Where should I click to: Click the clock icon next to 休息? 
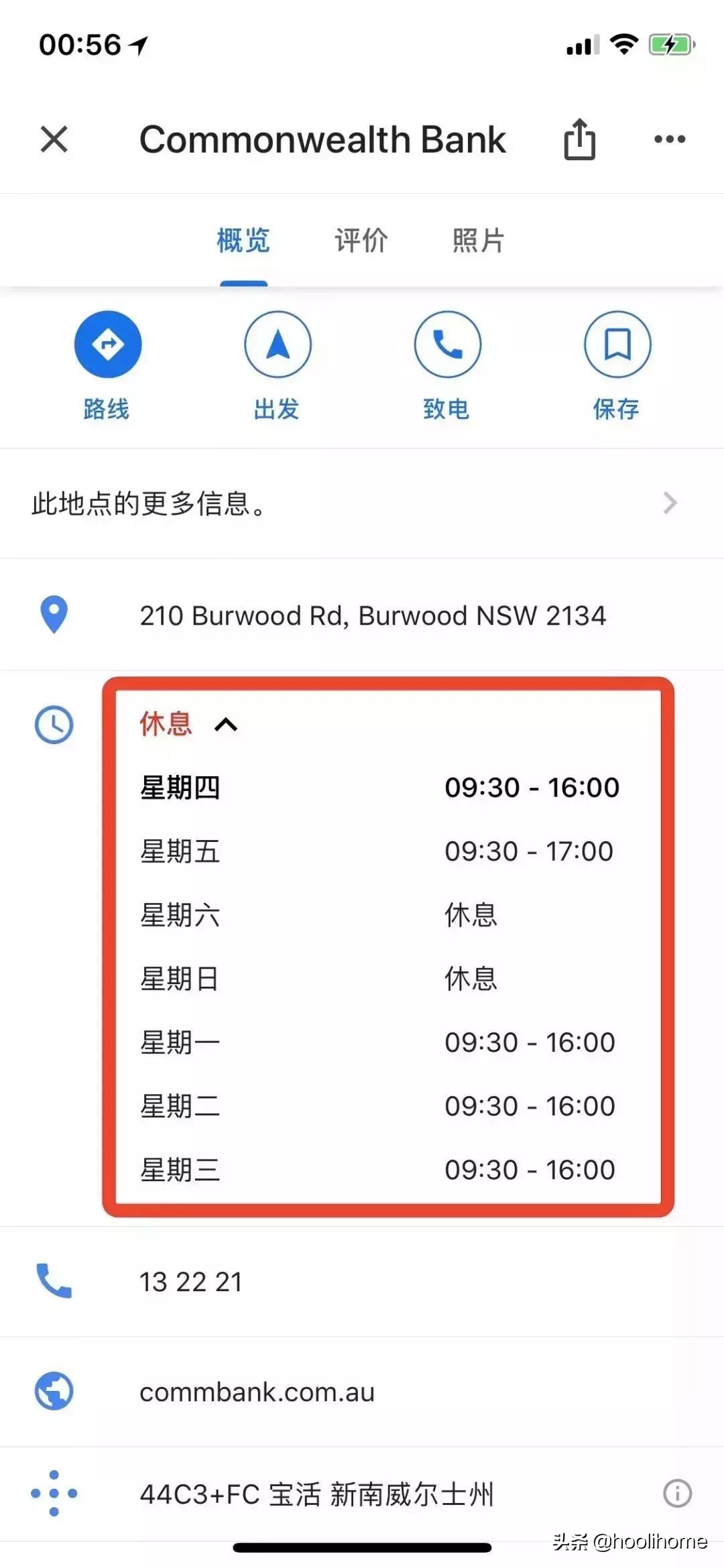click(53, 725)
